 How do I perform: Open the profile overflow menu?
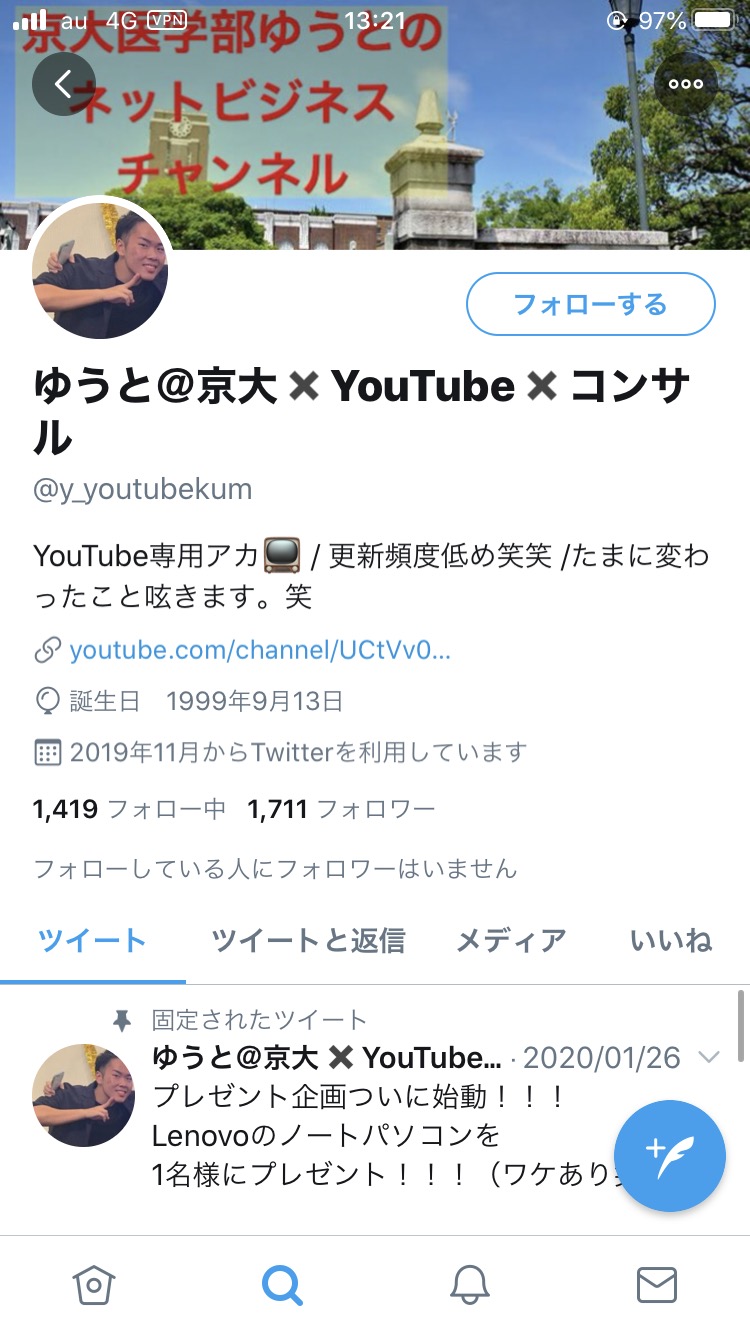(x=685, y=84)
